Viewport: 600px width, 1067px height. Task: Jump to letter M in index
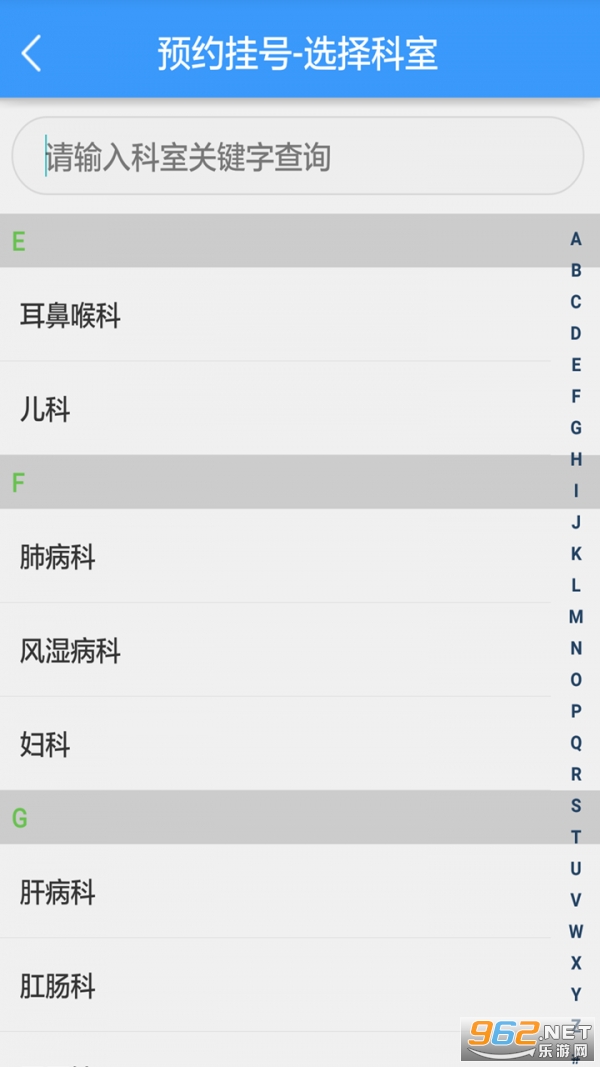point(576,617)
